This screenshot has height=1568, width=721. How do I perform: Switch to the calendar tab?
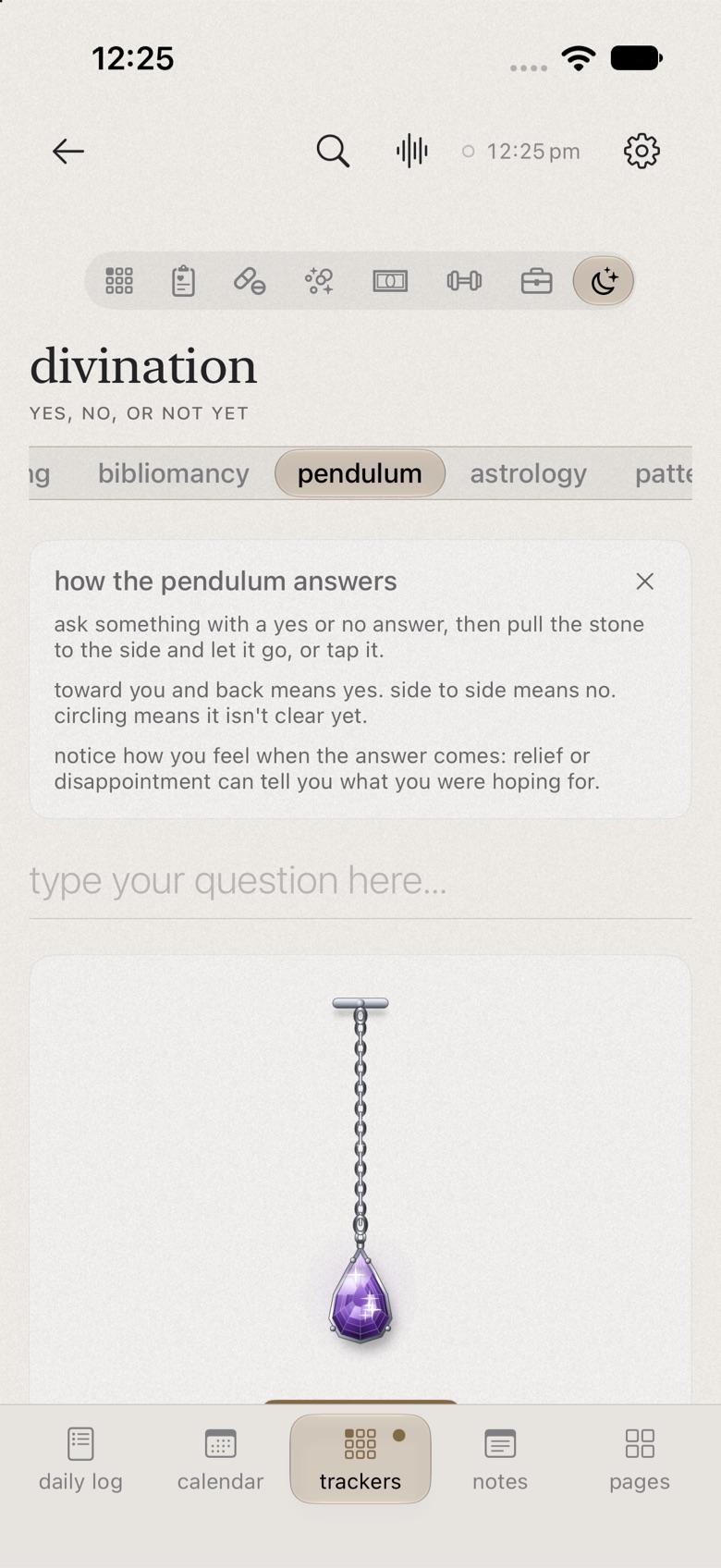click(220, 1460)
